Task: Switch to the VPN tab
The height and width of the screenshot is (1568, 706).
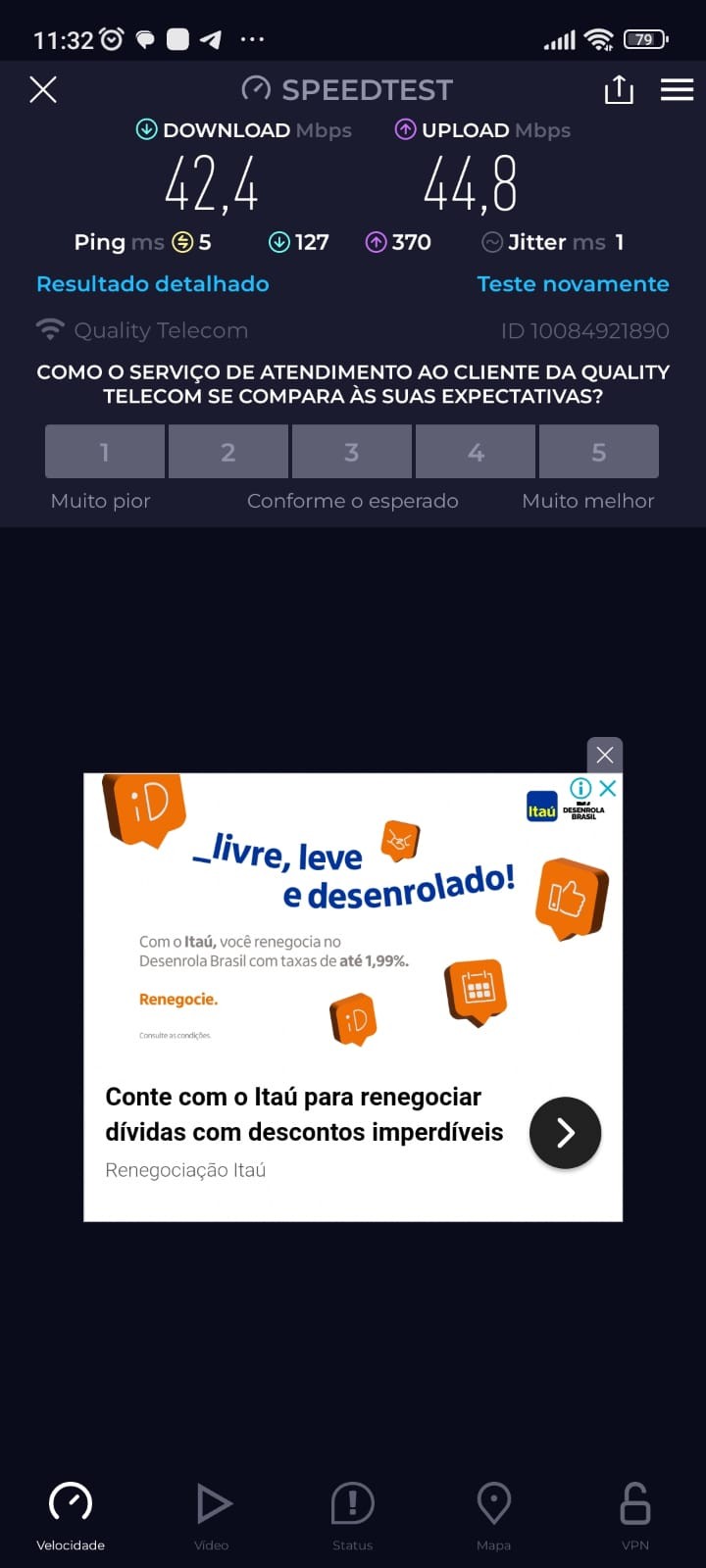Action: (x=635, y=1514)
